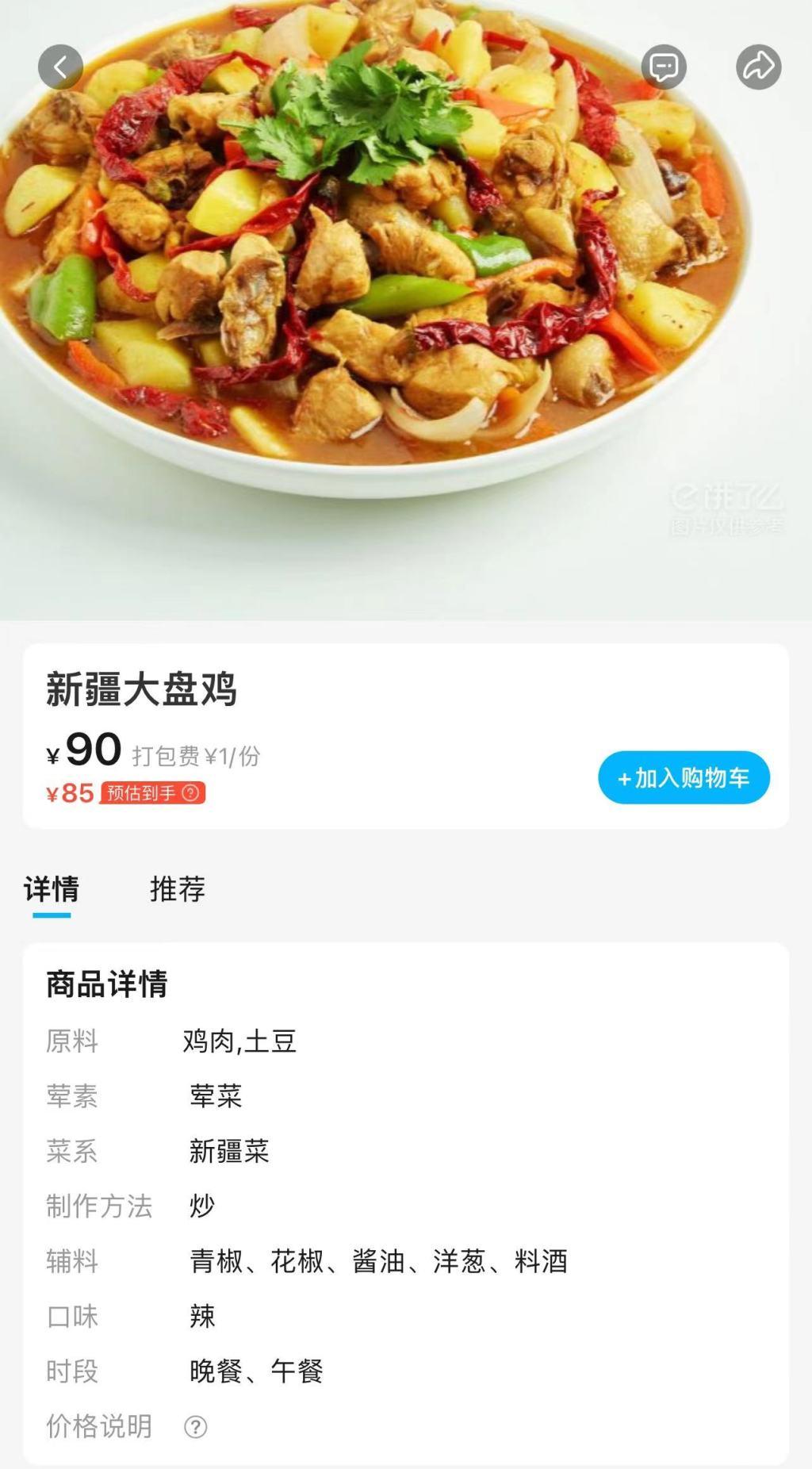The image size is (812, 1469).
Task: Select the 详情 tab
Action: click(52, 888)
